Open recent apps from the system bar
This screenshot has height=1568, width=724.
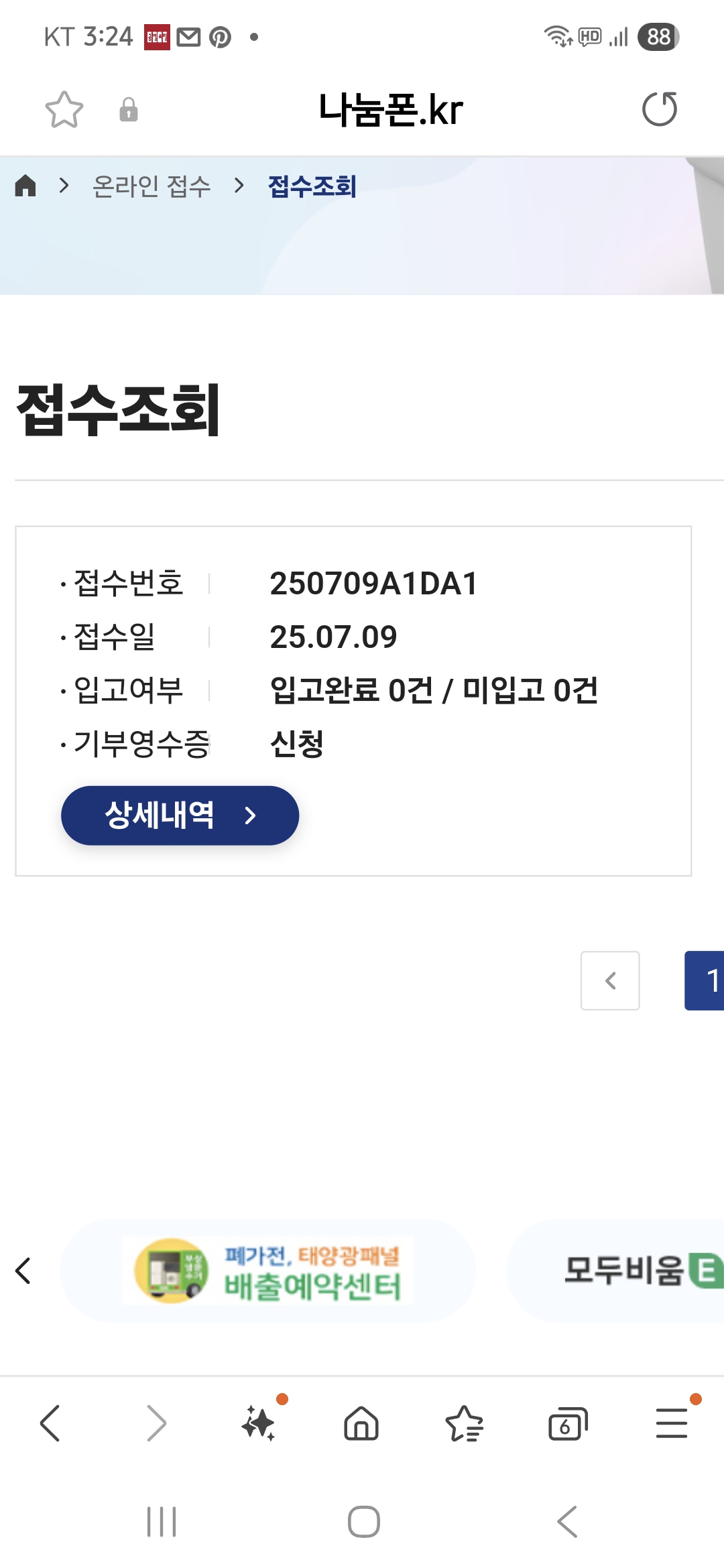click(x=162, y=1522)
